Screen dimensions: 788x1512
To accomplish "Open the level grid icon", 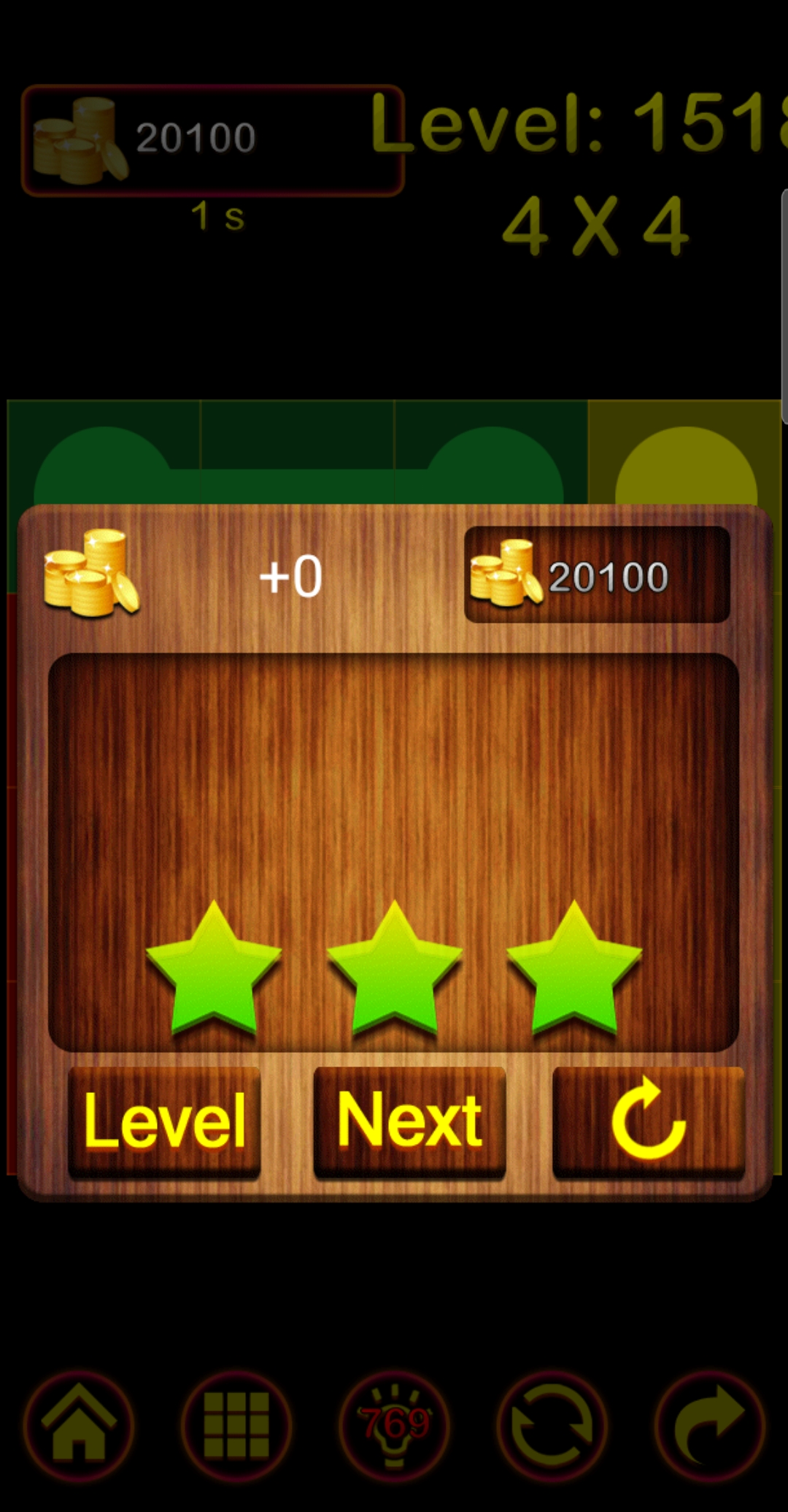I will 236,1425.
